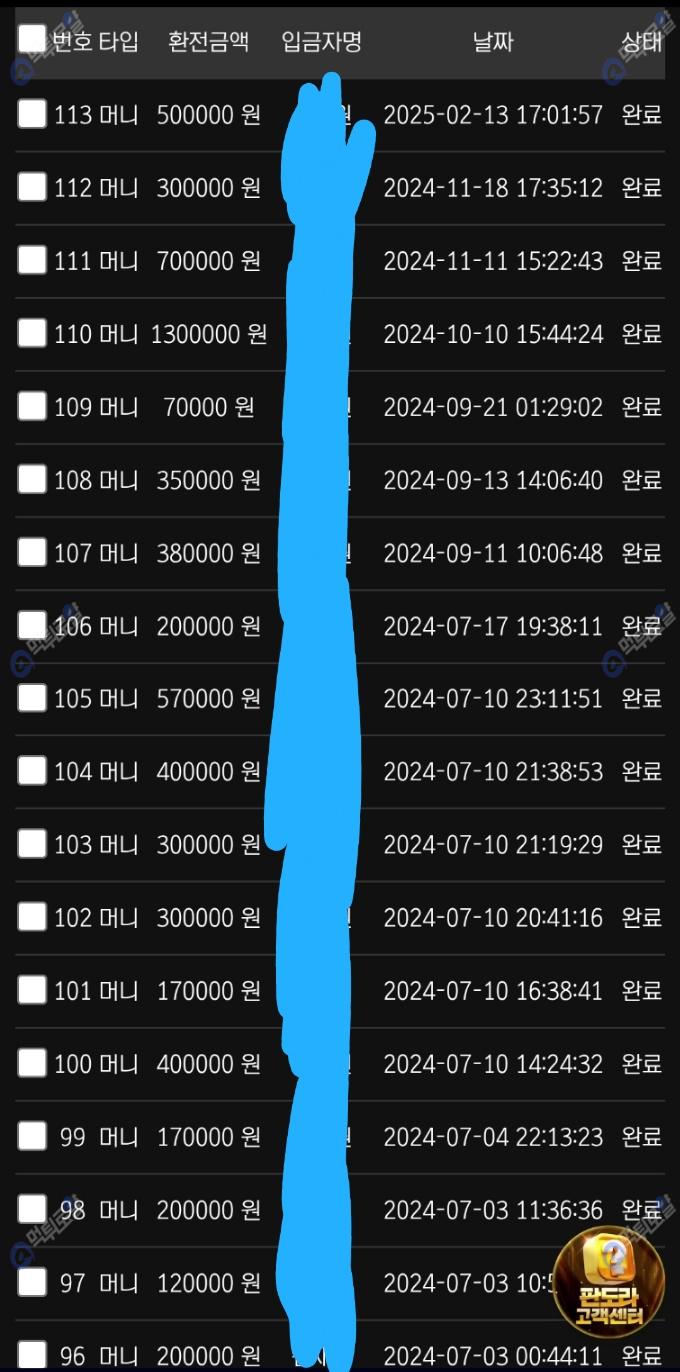This screenshot has height=1372, width=680.
Task: Tick the select-all checkbox in the header
Action: tap(32, 39)
